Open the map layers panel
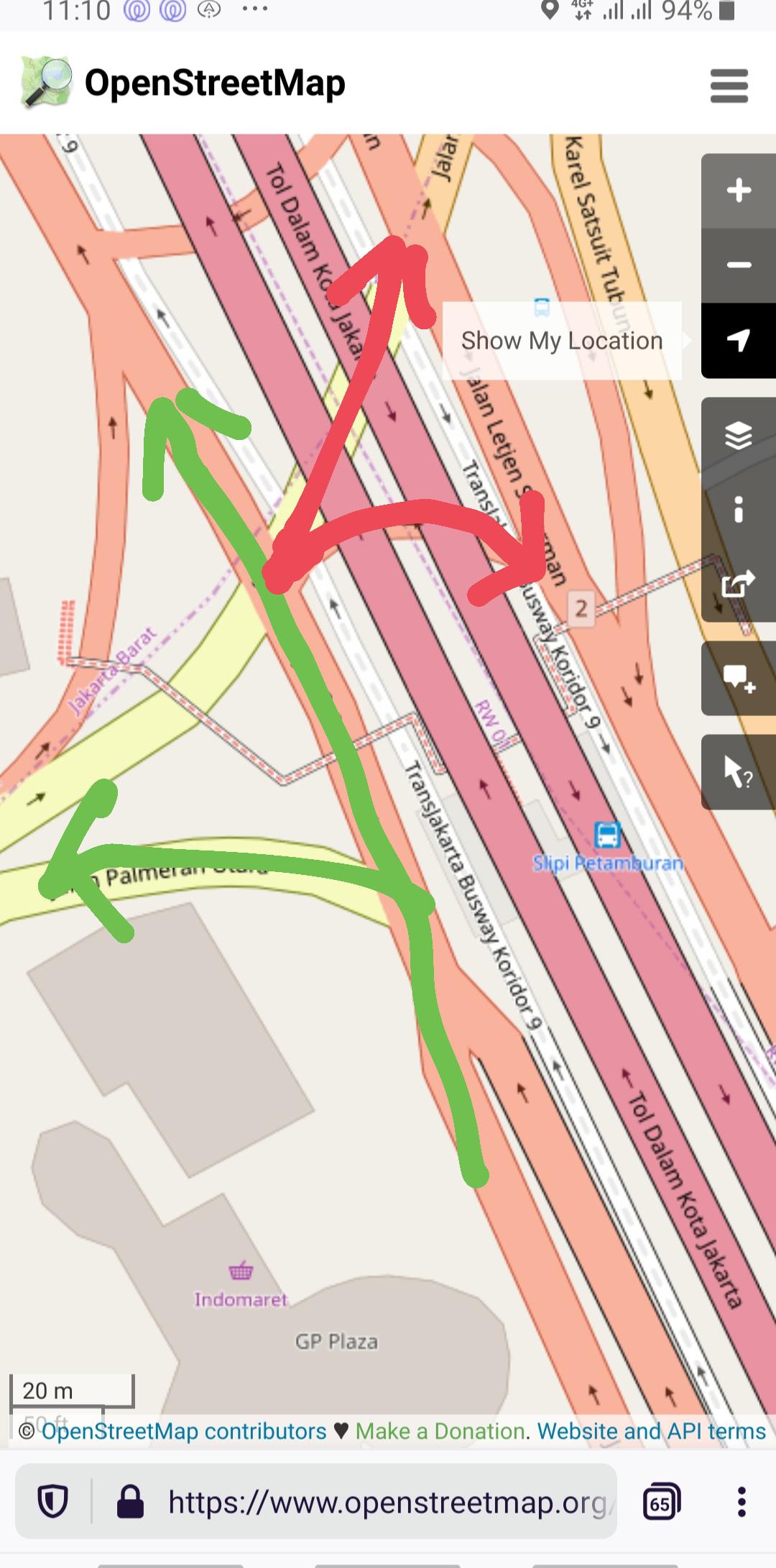Viewport: 776px width, 1568px height. coord(739,435)
